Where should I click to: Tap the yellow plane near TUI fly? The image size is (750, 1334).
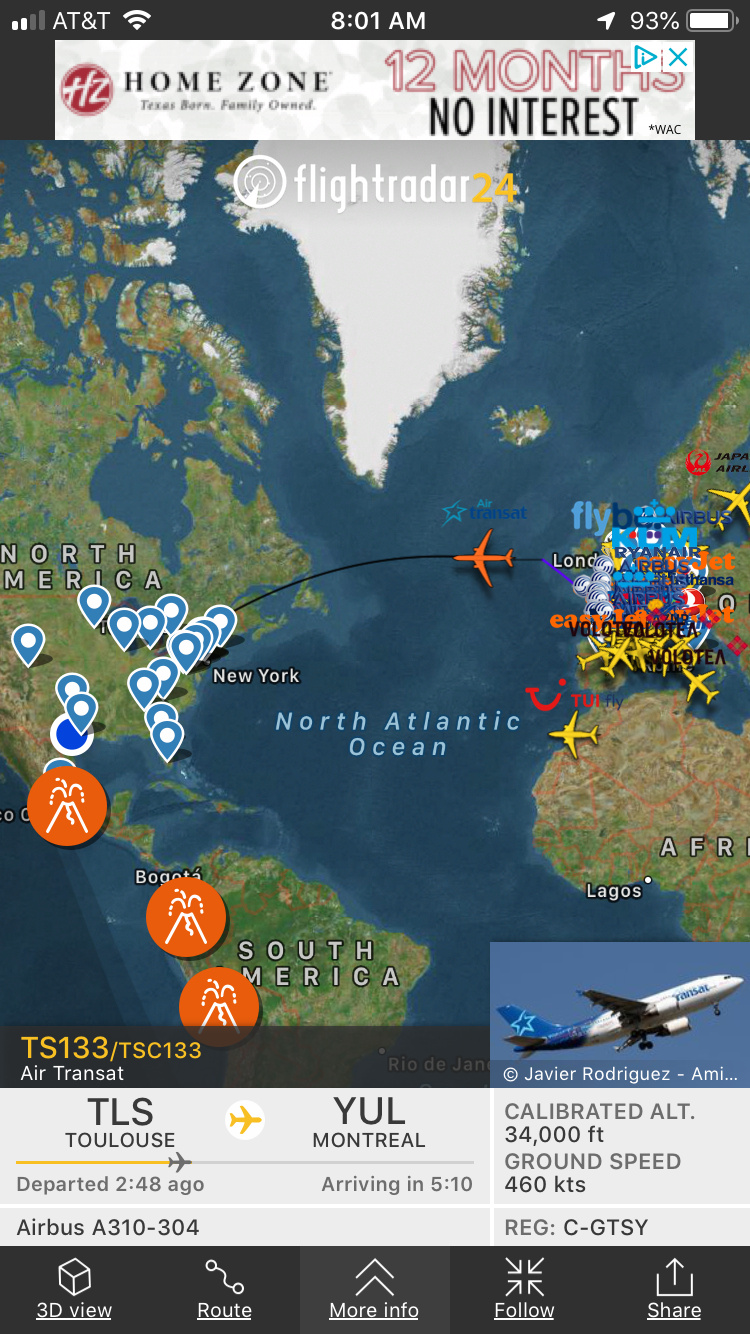point(574,737)
